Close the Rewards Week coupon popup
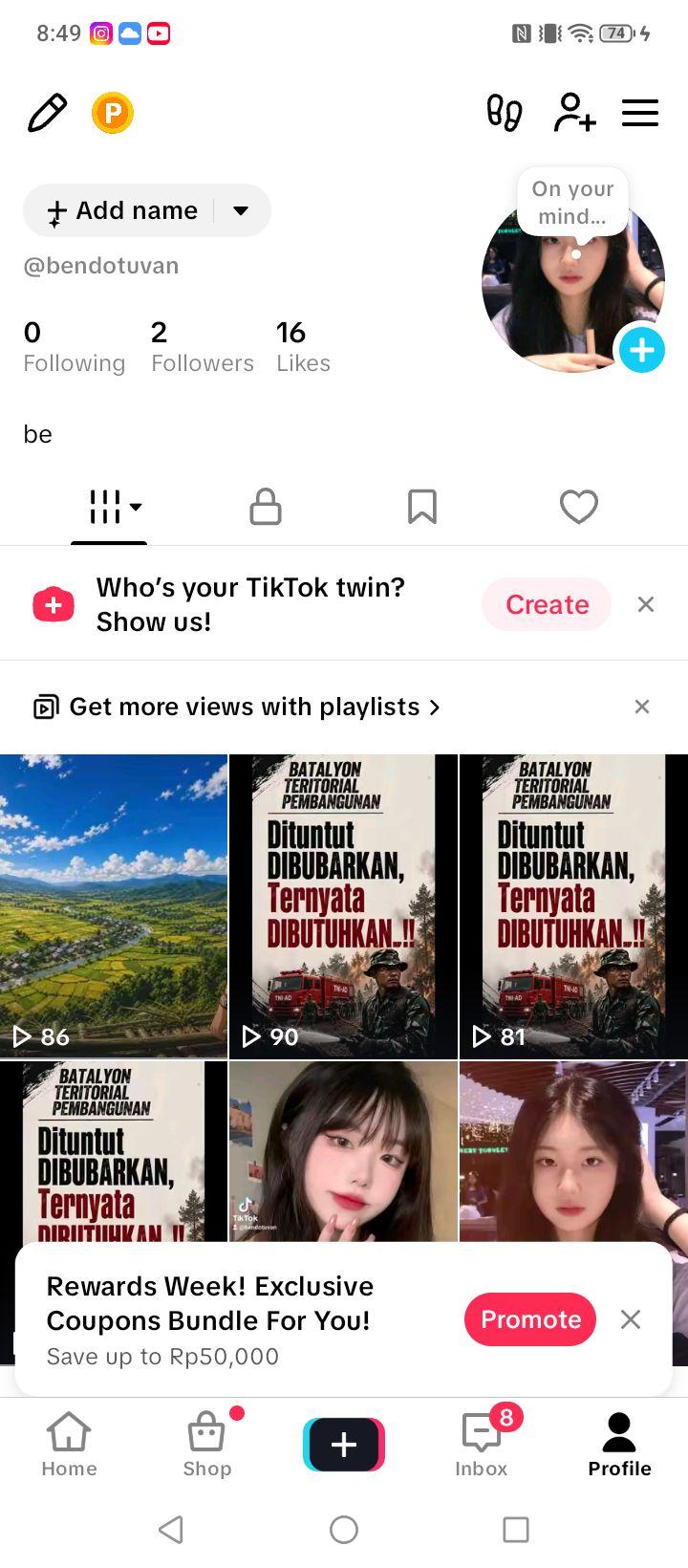 (x=631, y=1319)
